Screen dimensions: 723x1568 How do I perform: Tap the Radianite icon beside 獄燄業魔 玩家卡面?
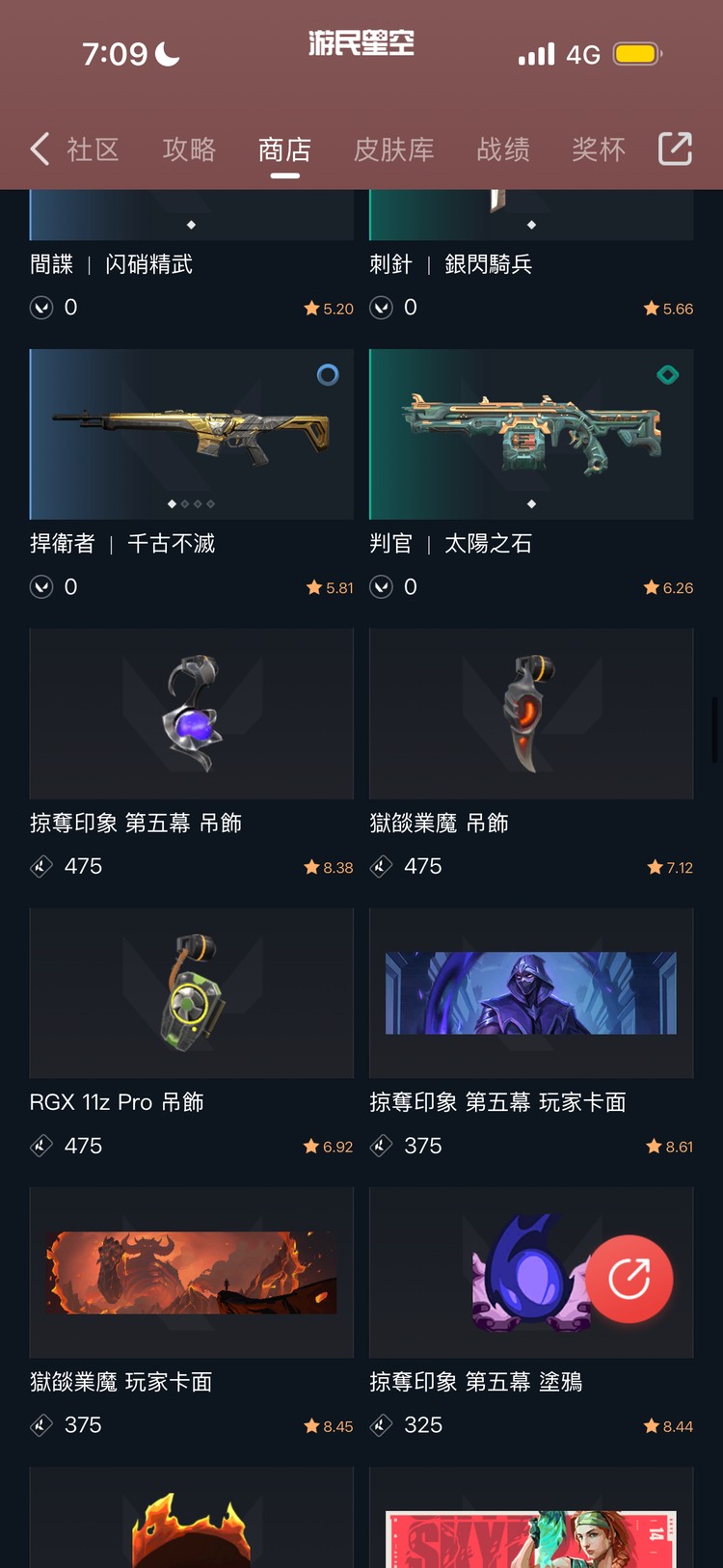[40, 1424]
